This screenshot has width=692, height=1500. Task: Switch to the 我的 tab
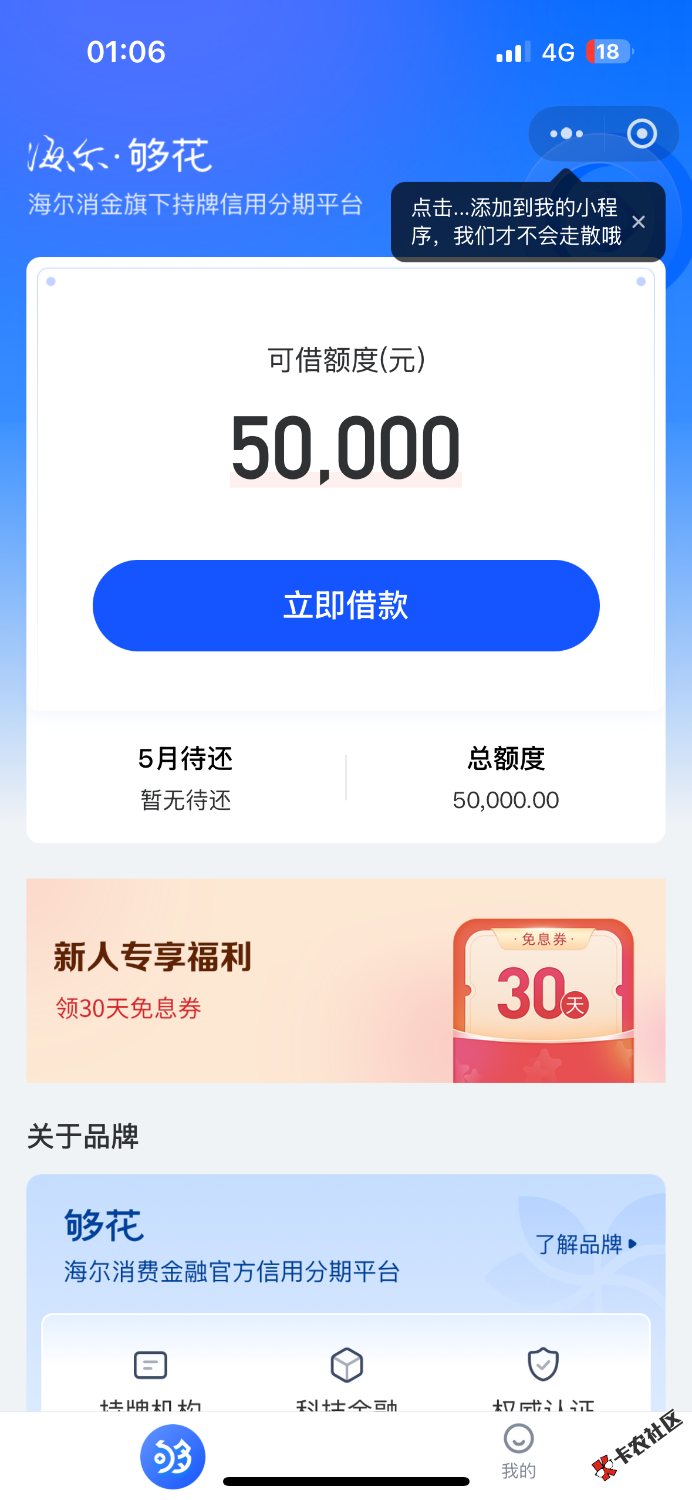(518, 1452)
